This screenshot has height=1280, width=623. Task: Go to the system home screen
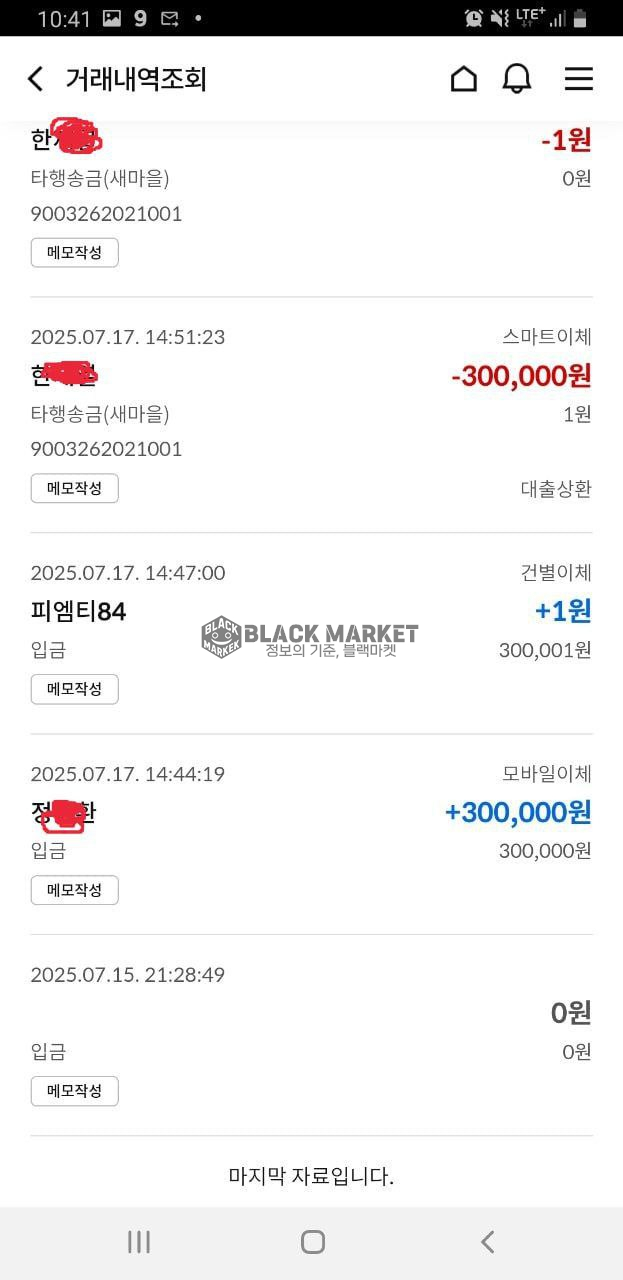click(x=313, y=1242)
